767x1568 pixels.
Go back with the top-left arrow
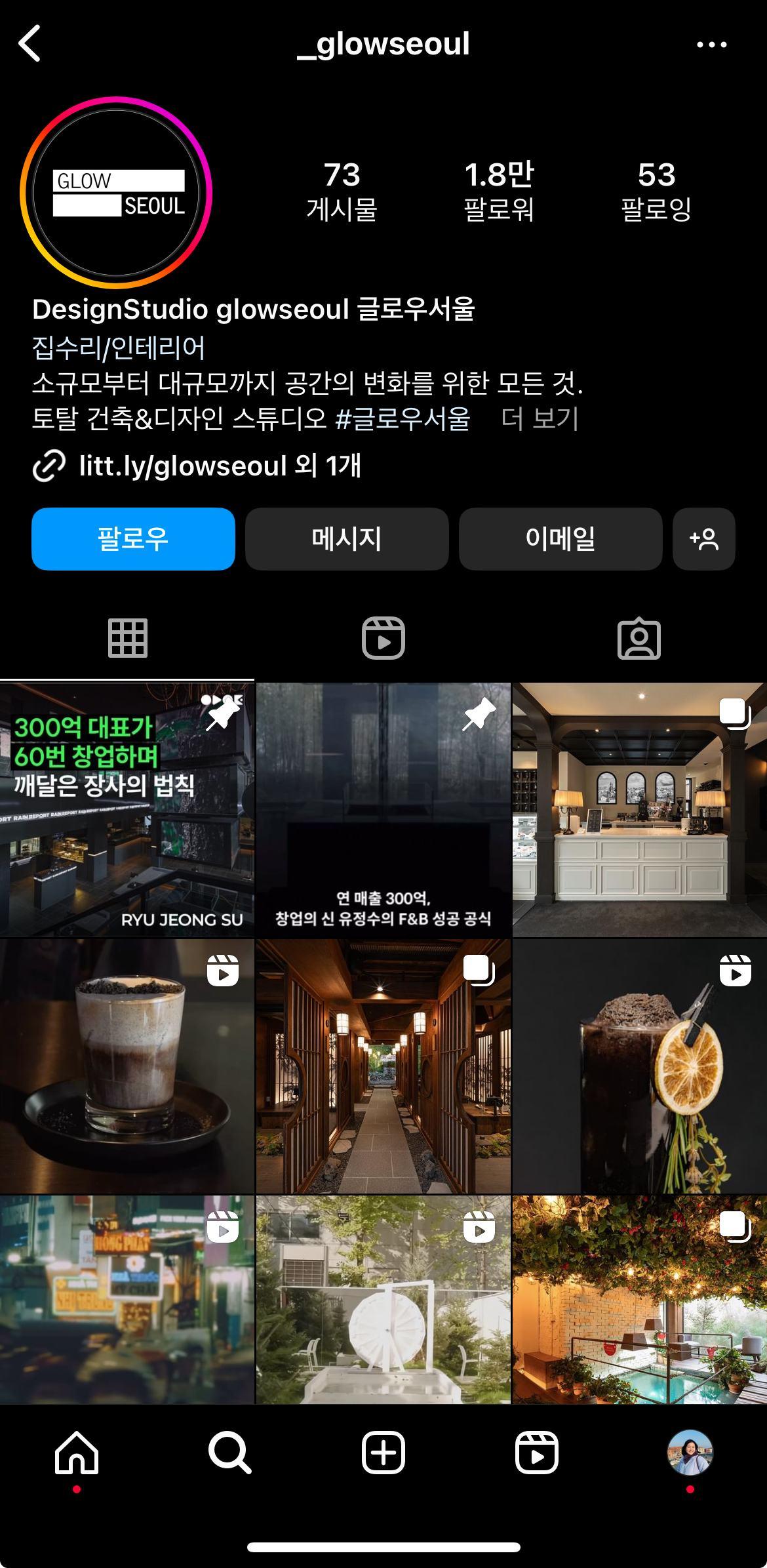click(x=30, y=44)
